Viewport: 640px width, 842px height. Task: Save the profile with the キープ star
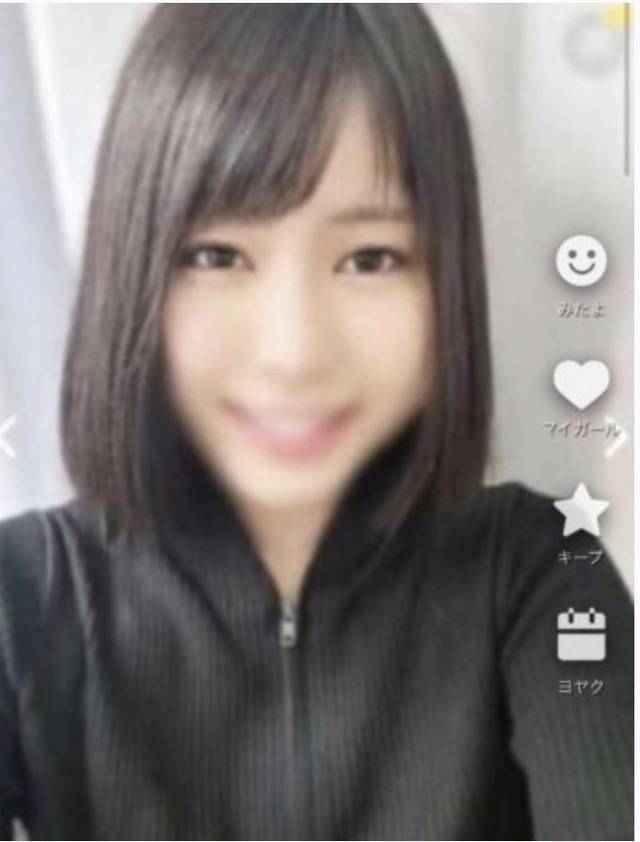(x=581, y=510)
